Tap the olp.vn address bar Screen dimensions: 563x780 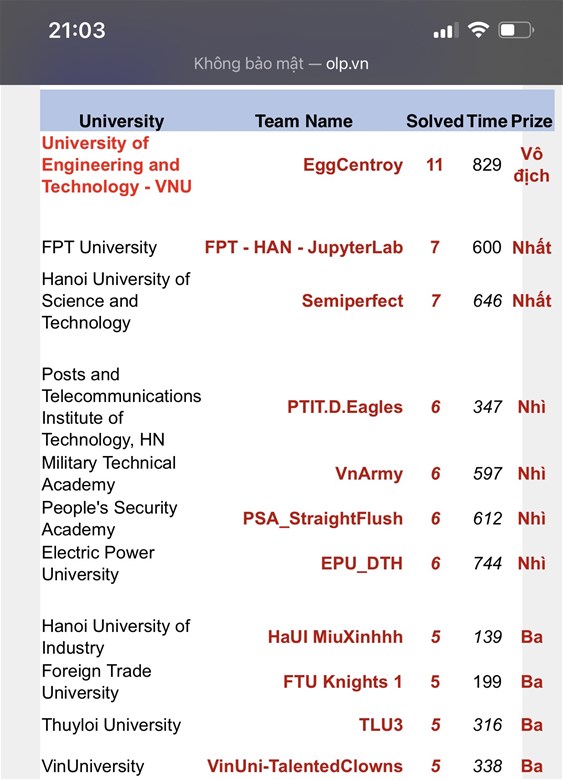click(281, 64)
